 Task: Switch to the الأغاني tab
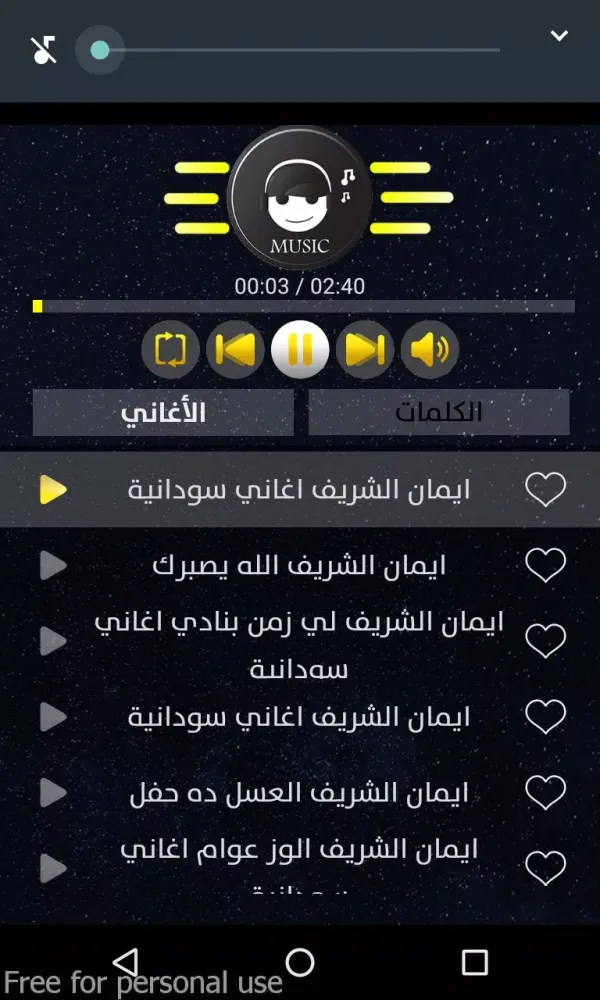coord(163,412)
